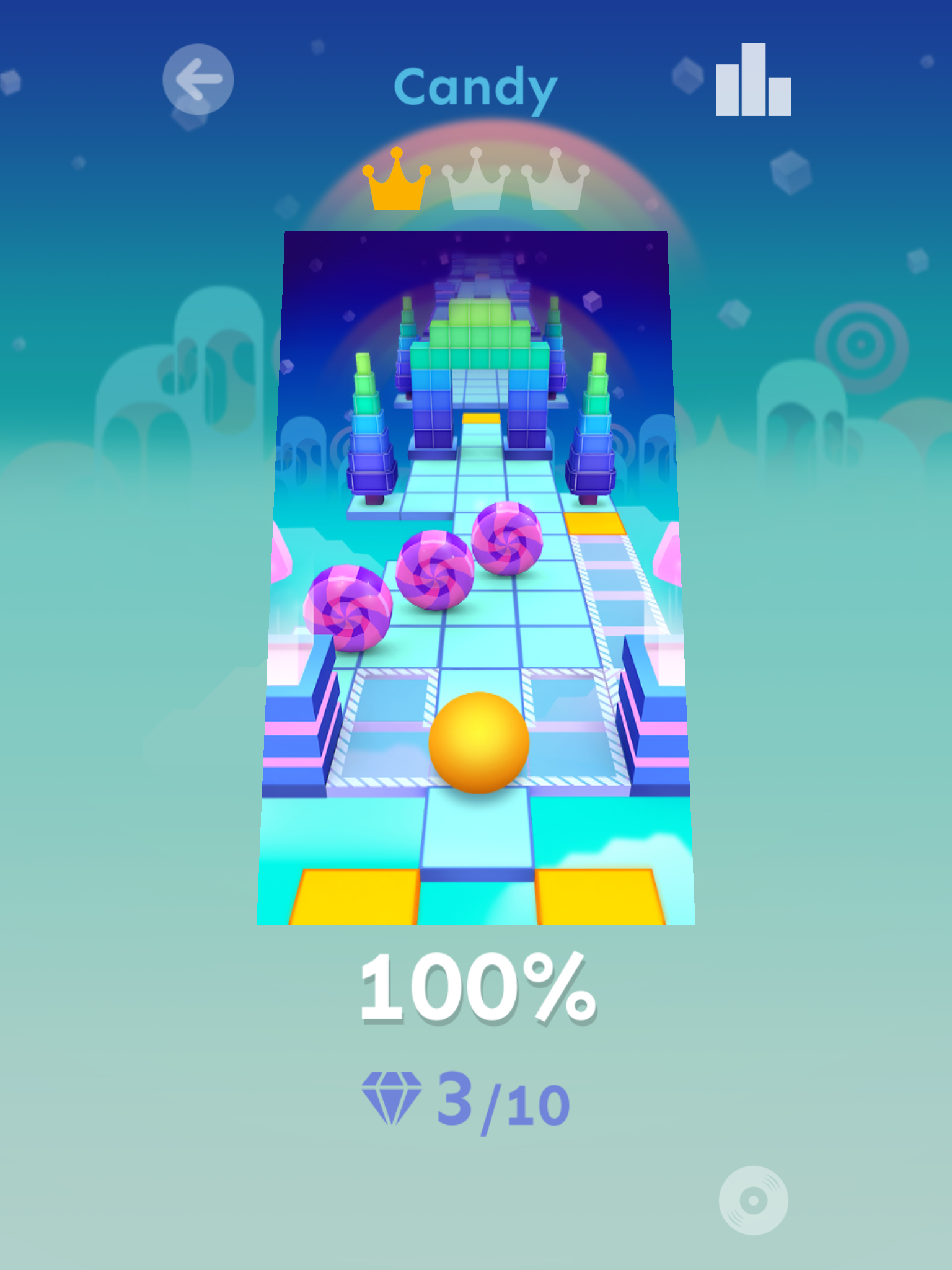Start the Candy level preview
Viewport: 952px width, 1270px height.
click(x=476, y=577)
